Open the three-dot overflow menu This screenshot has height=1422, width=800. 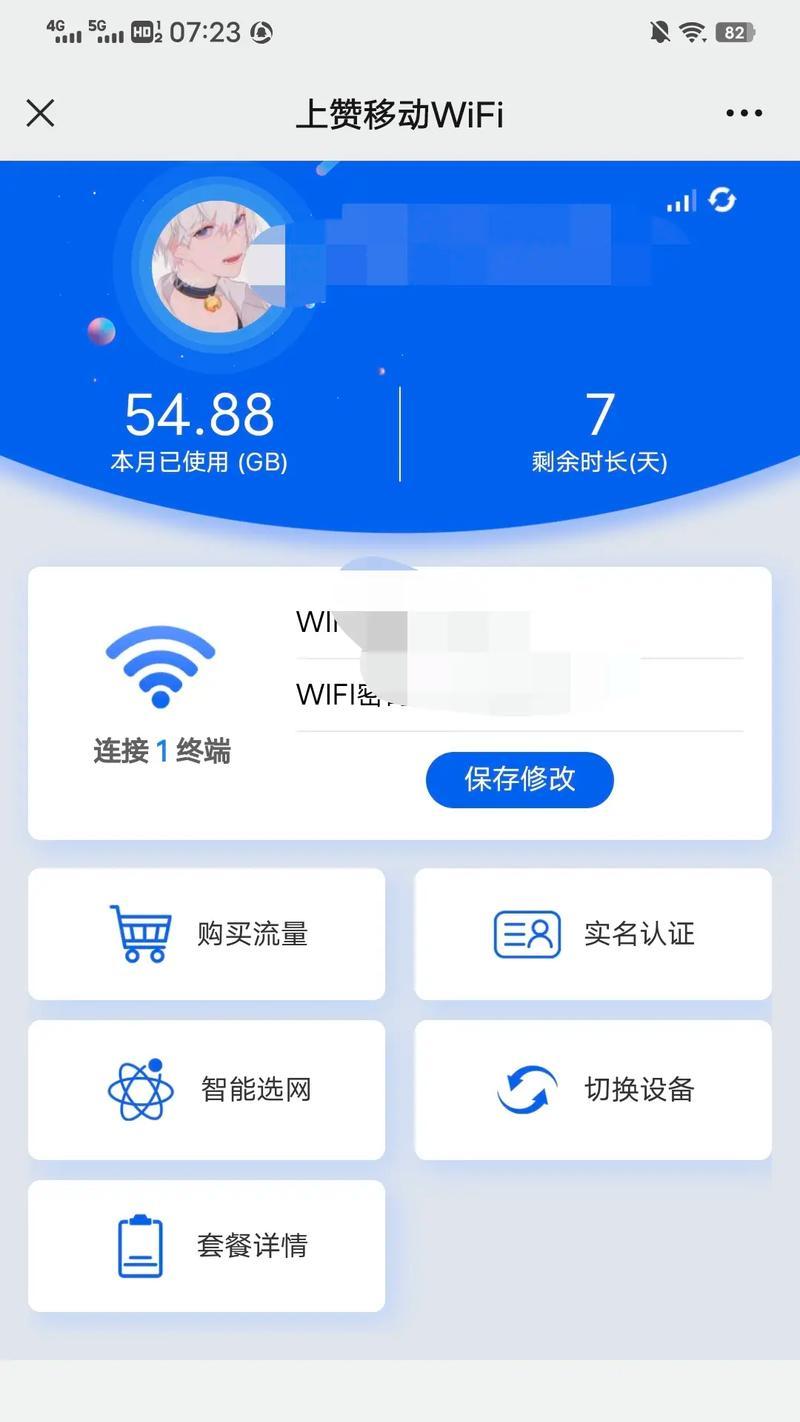(744, 113)
